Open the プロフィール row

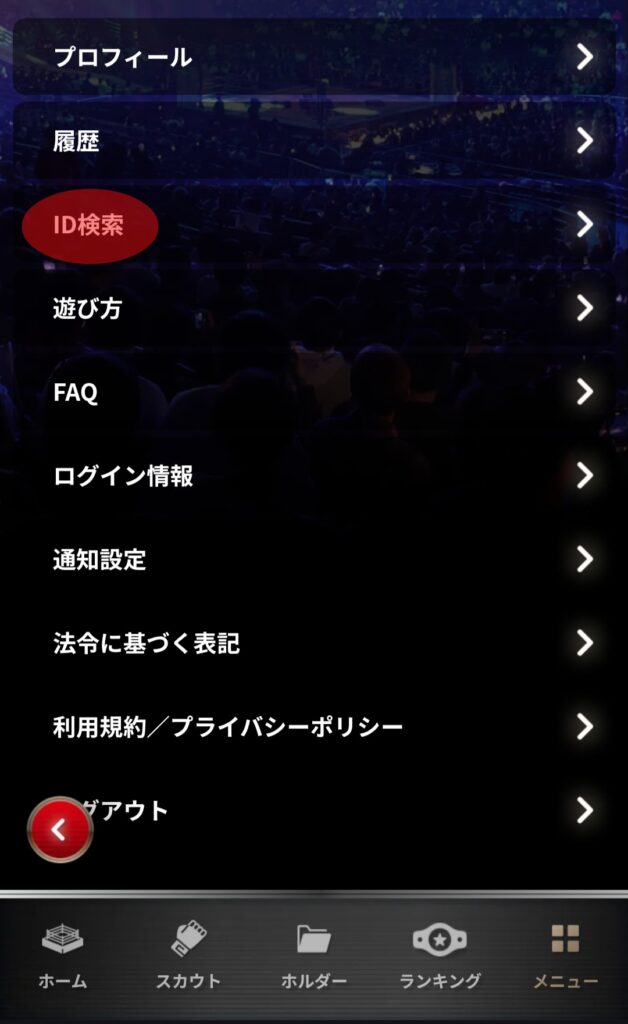314,58
